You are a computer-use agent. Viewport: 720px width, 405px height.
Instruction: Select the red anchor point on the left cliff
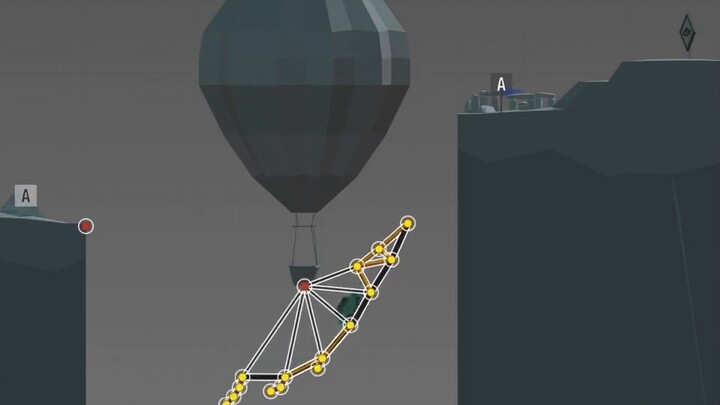(86, 226)
